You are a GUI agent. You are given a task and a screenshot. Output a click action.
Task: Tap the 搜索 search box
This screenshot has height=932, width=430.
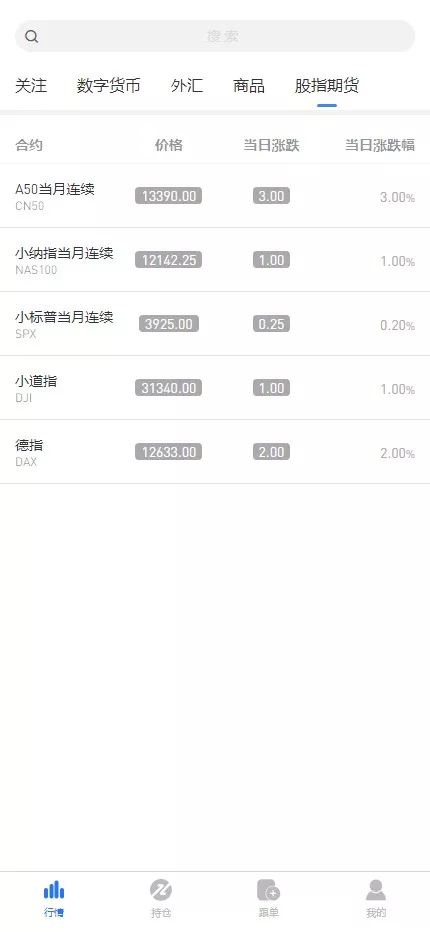(x=215, y=36)
